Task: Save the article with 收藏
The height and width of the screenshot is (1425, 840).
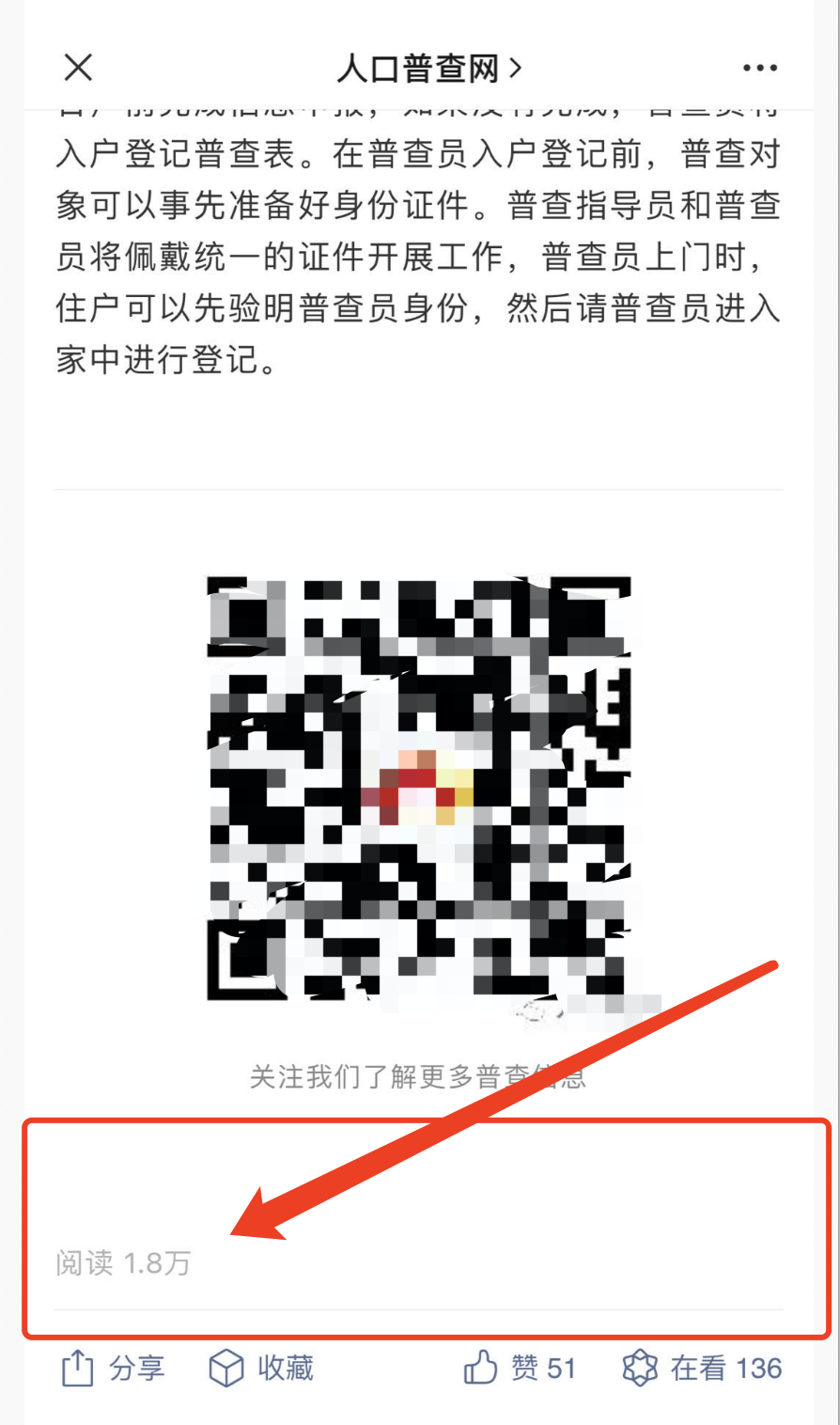Action: point(261,1368)
